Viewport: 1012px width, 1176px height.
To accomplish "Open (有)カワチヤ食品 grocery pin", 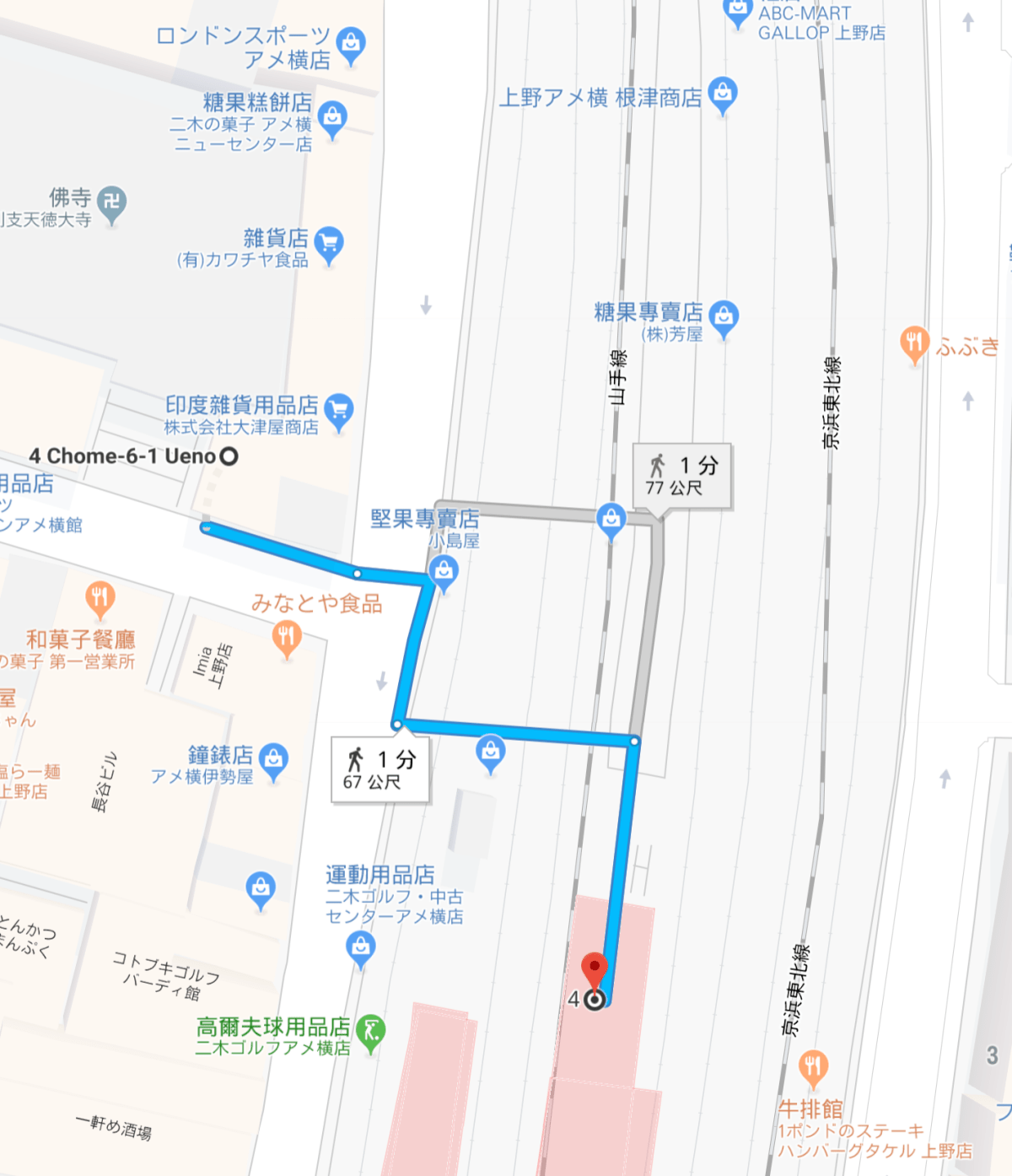I will 328,244.
